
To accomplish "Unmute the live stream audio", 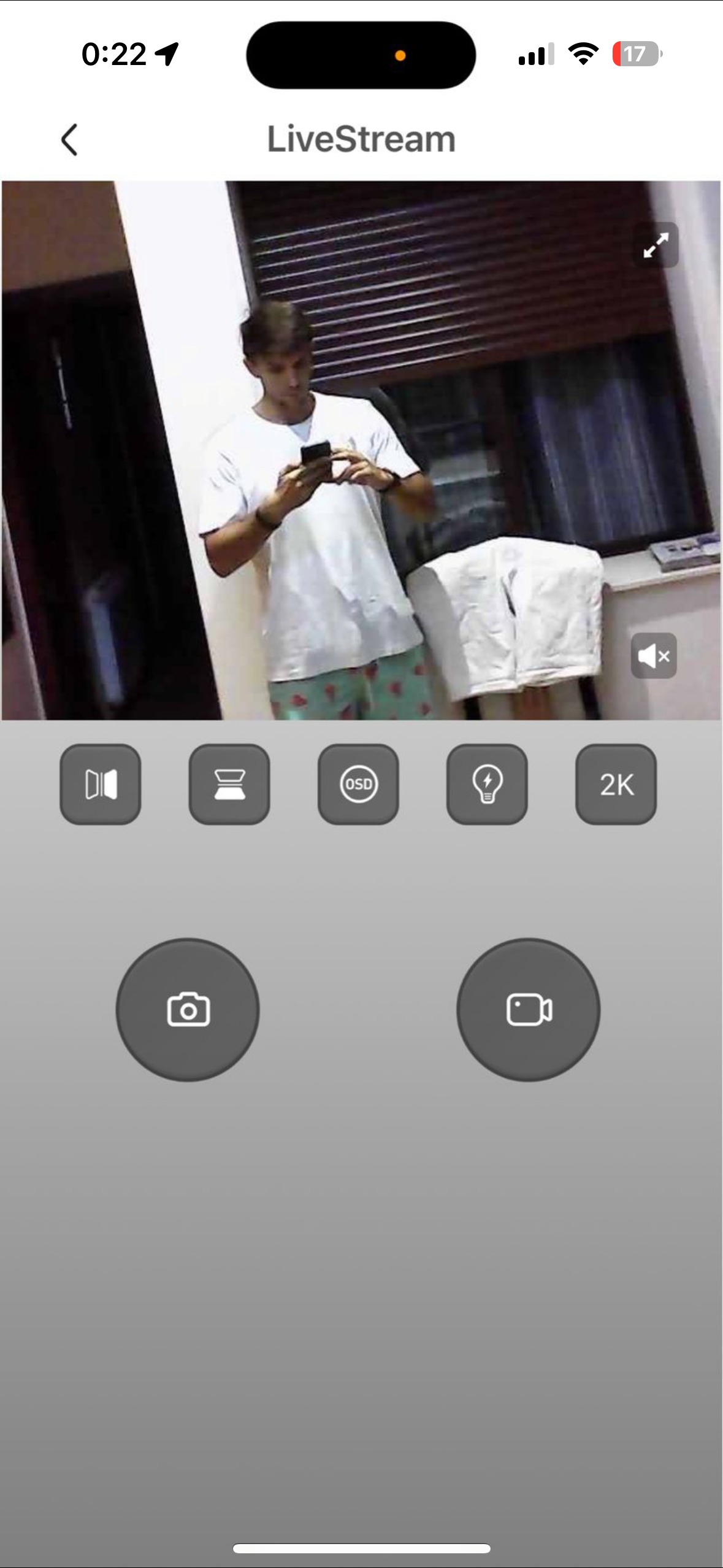I will click(654, 656).
